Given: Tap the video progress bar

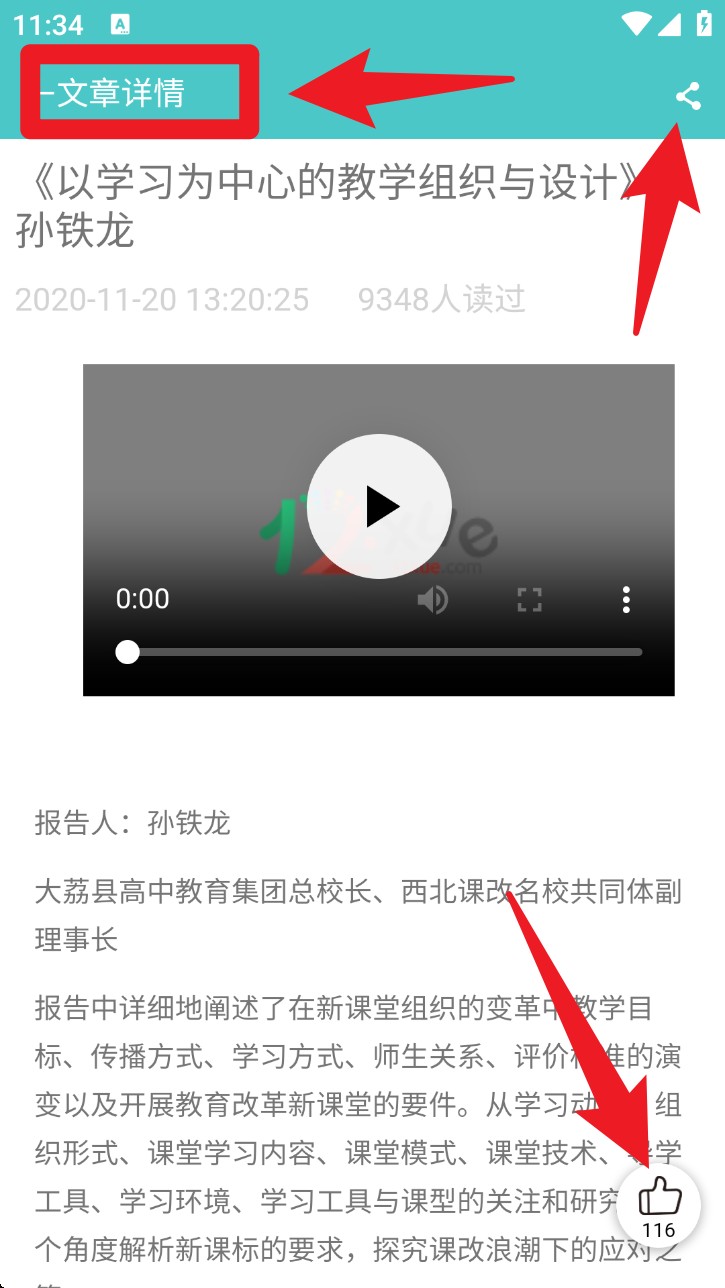Looking at the screenshot, I should click(384, 652).
